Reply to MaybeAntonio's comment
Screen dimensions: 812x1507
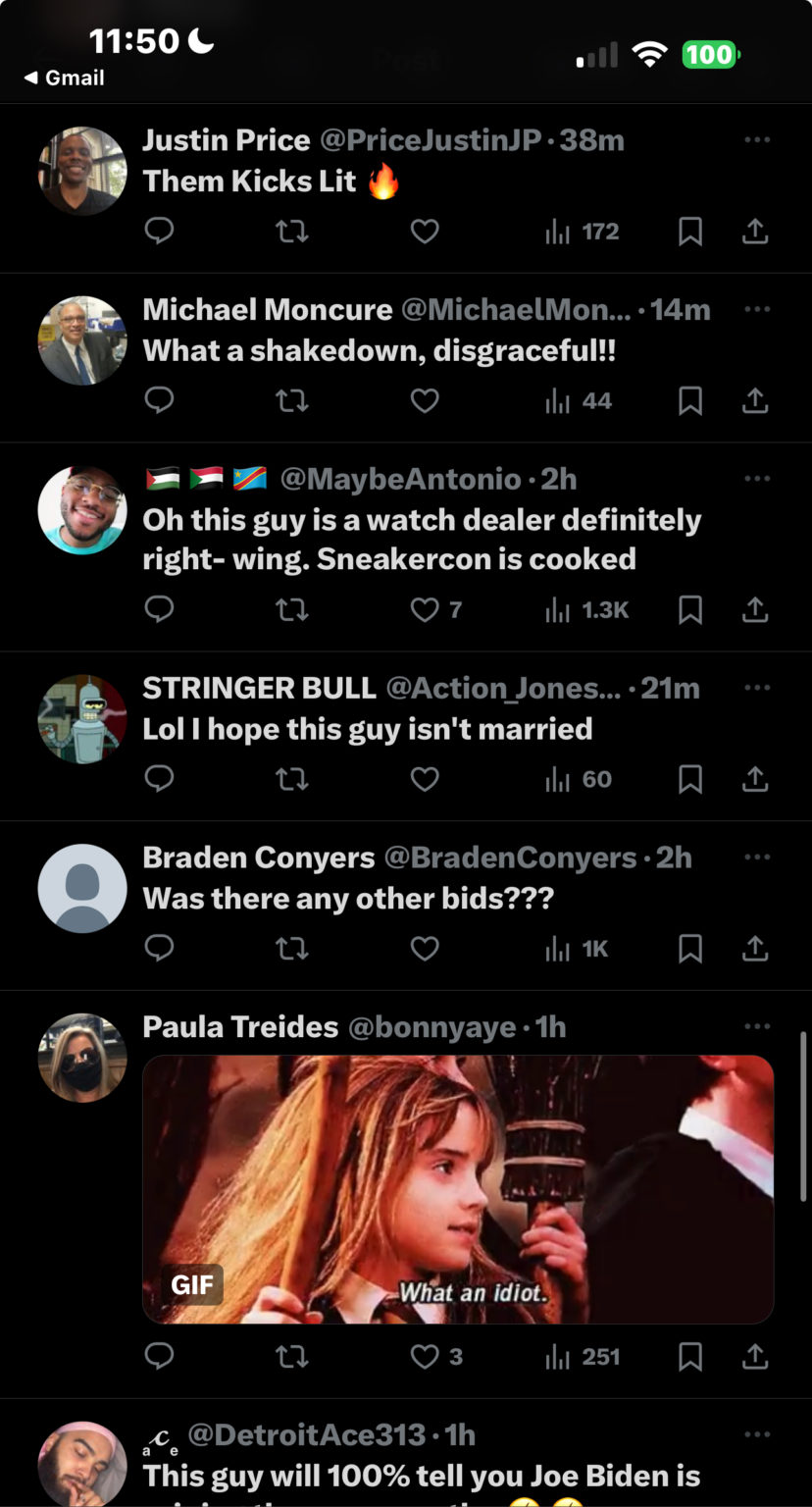tap(159, 609)
